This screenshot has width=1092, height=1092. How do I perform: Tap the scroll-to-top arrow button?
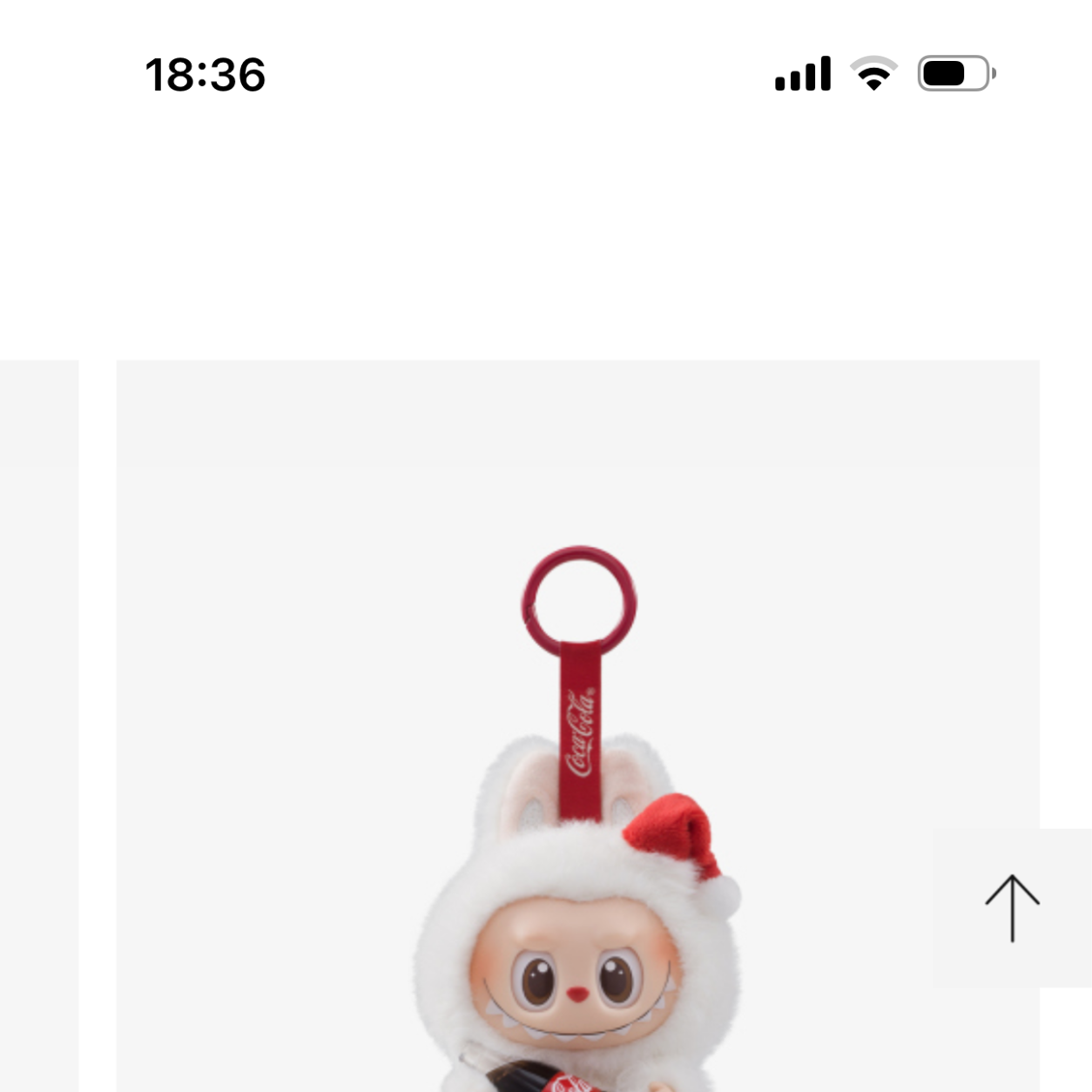[x=1012, y=908]
